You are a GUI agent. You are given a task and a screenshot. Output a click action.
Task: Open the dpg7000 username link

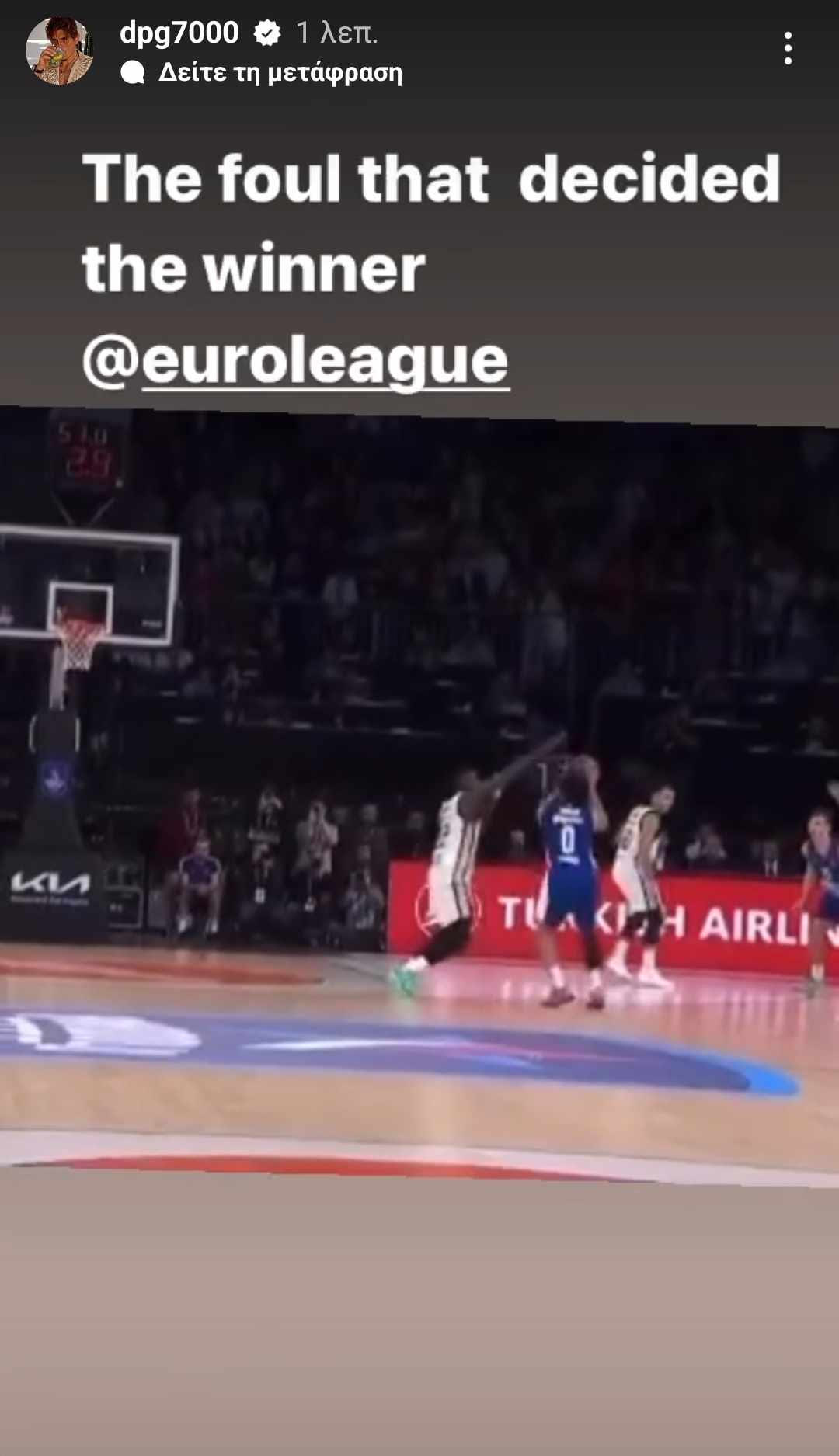tap(179, 33)
